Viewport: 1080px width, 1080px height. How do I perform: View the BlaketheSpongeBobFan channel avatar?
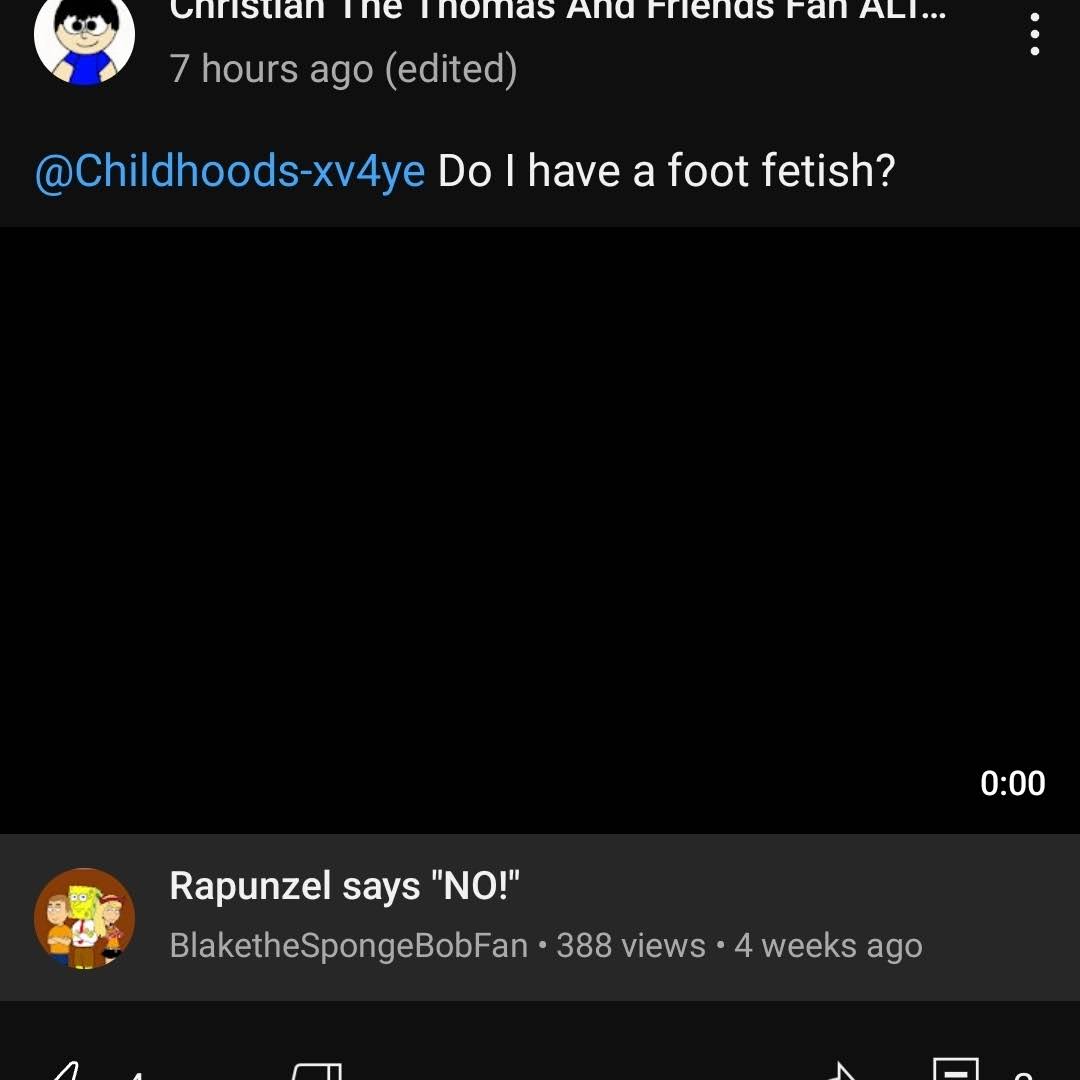[x=84, y=918]
